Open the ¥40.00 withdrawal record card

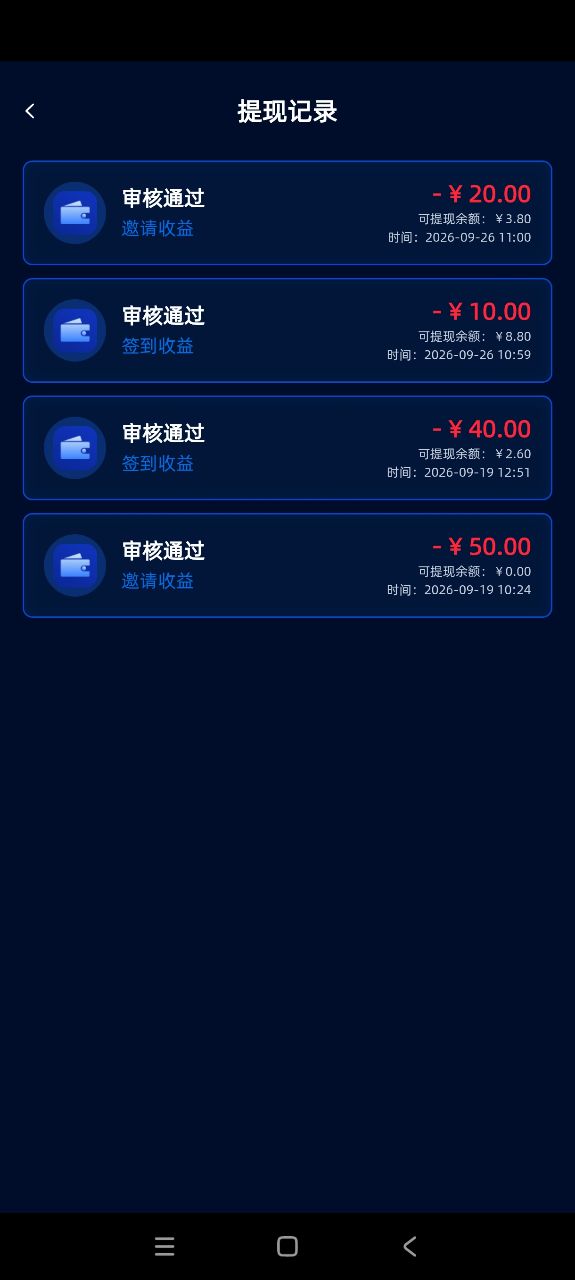(x=287, y=448)
